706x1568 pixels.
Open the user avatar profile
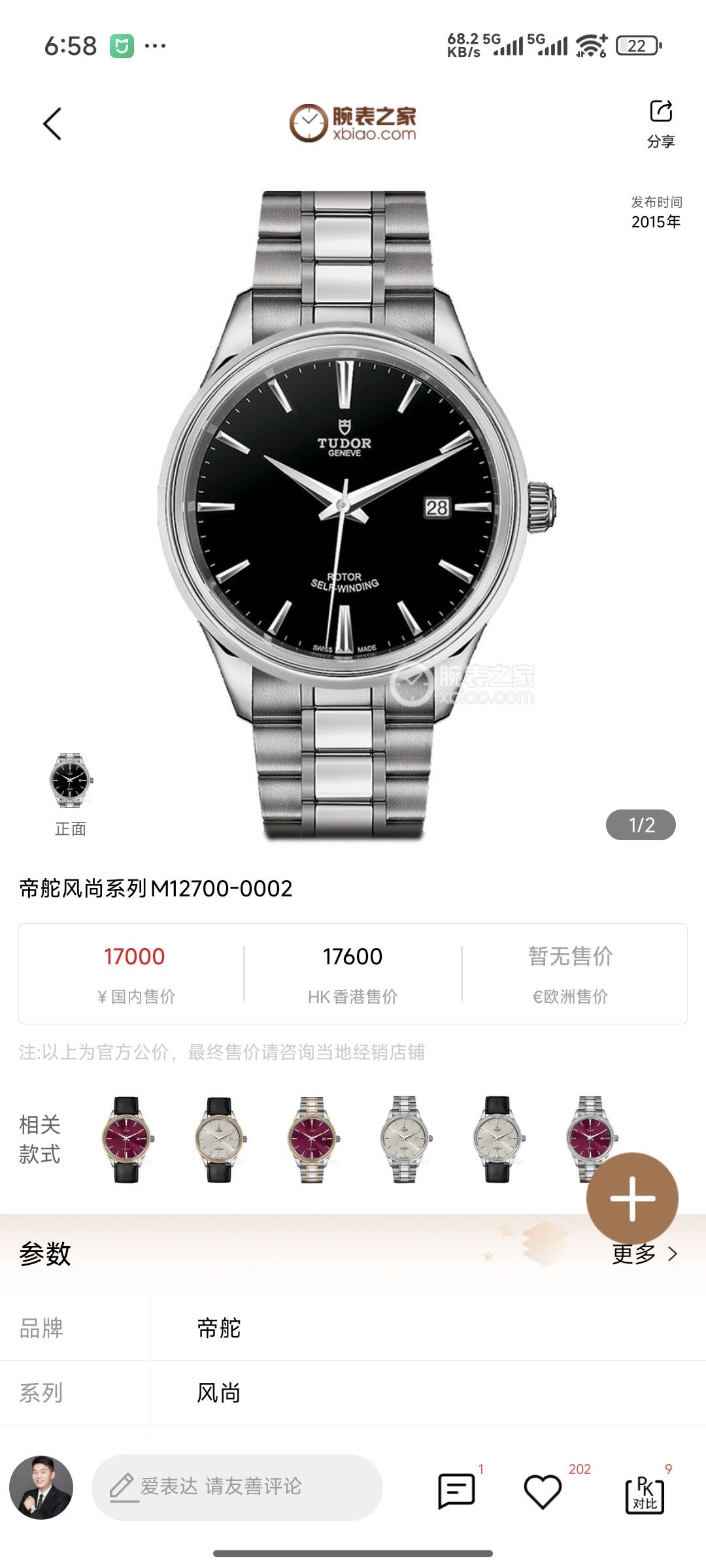point(41,1487)
